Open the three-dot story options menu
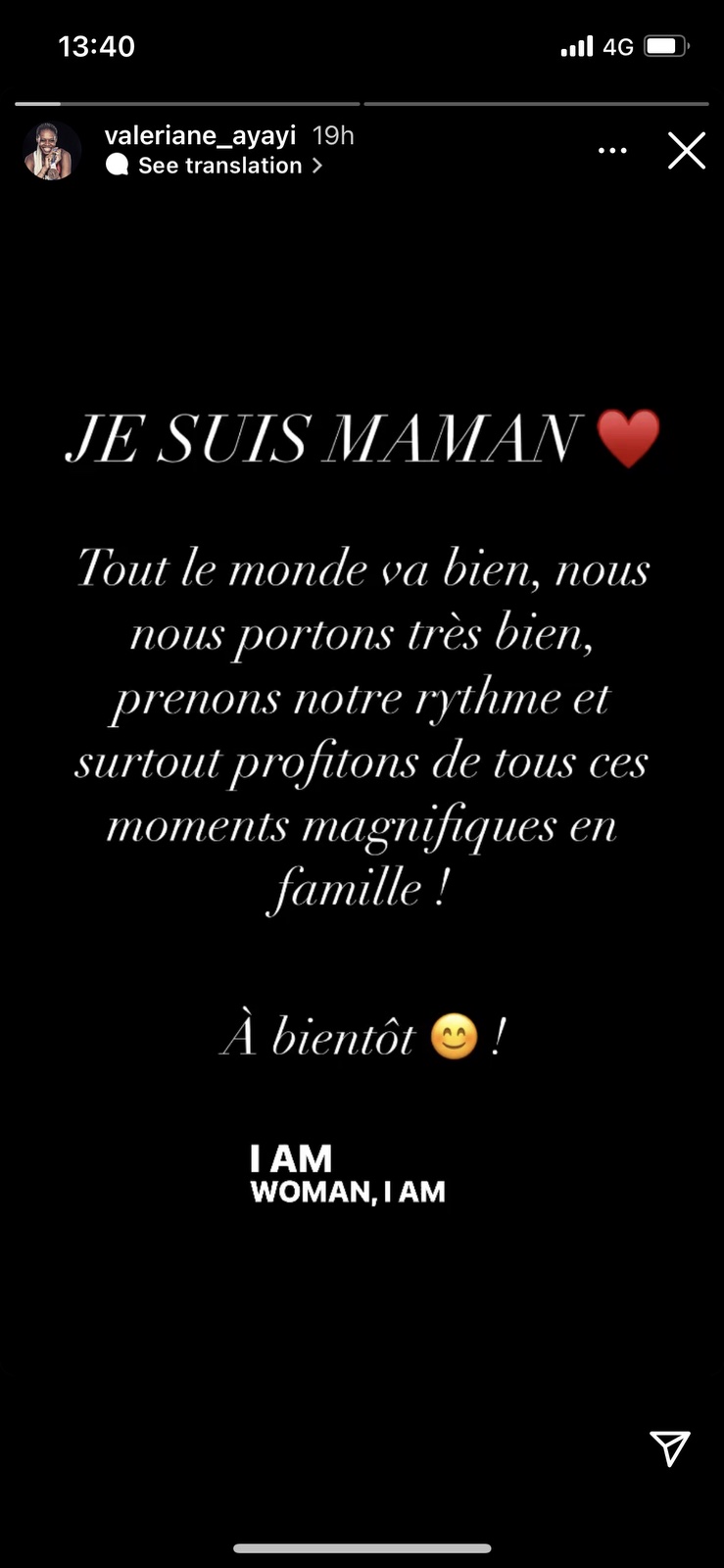 pos(612,151)
